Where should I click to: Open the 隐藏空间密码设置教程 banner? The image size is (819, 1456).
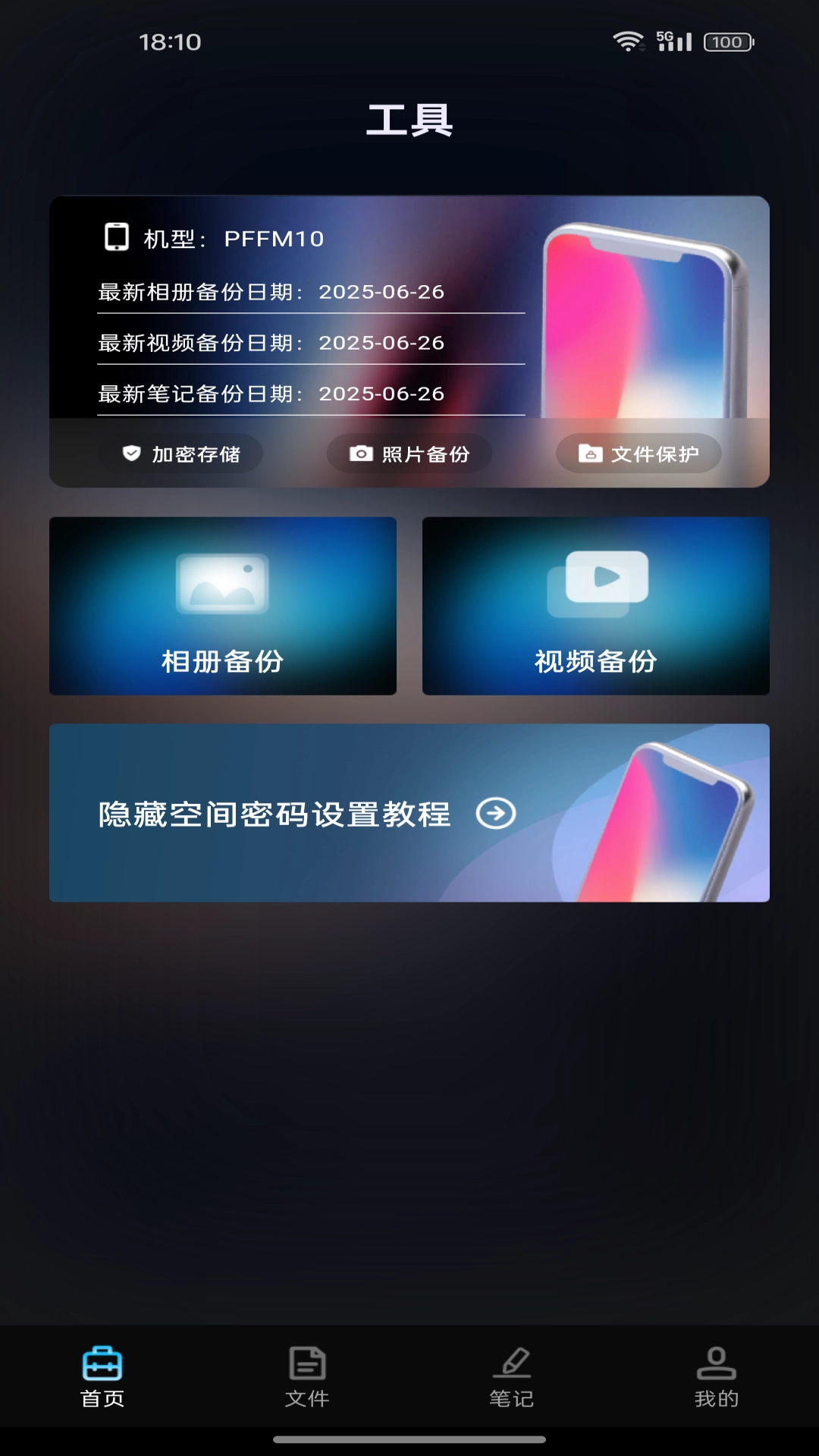(409, 813)
